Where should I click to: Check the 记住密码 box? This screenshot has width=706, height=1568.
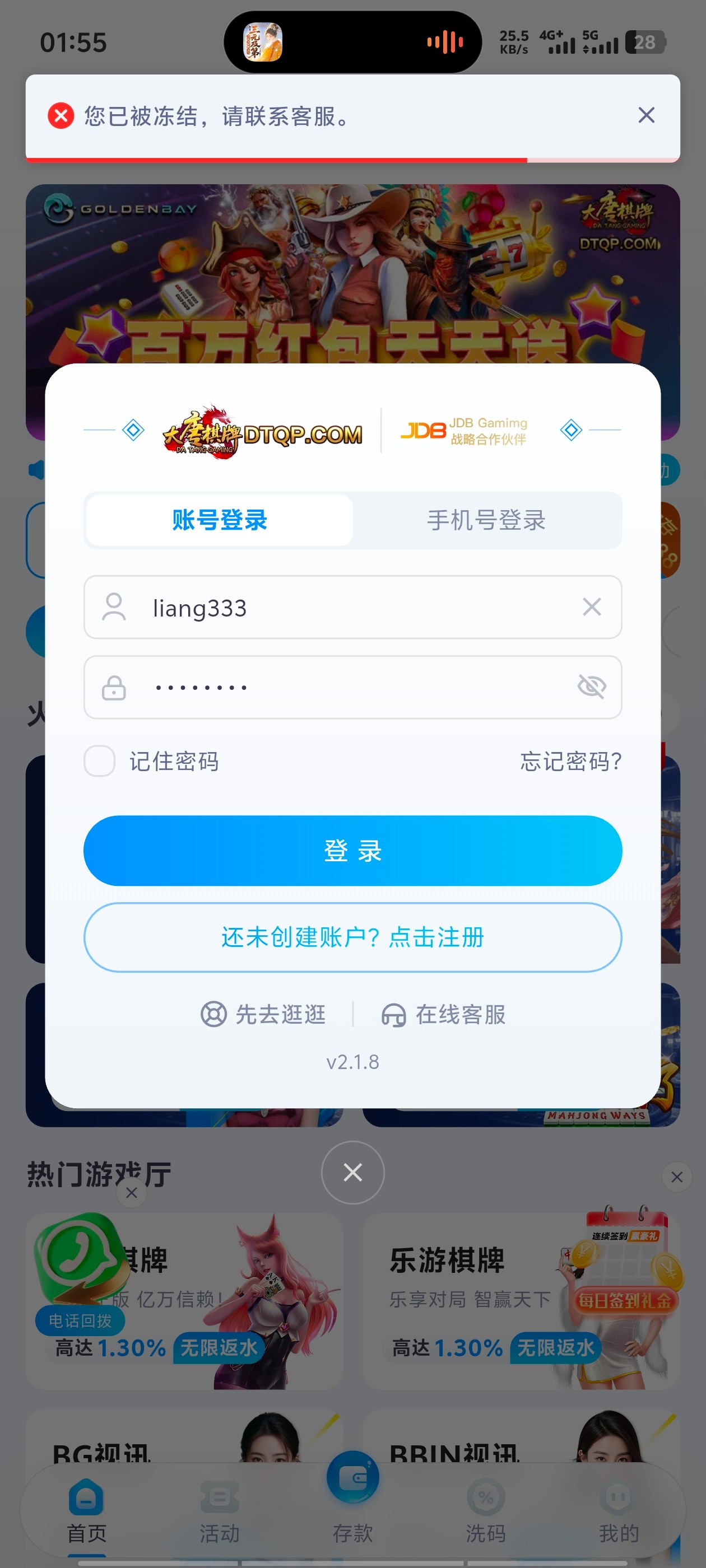click(x=99, y=761)
